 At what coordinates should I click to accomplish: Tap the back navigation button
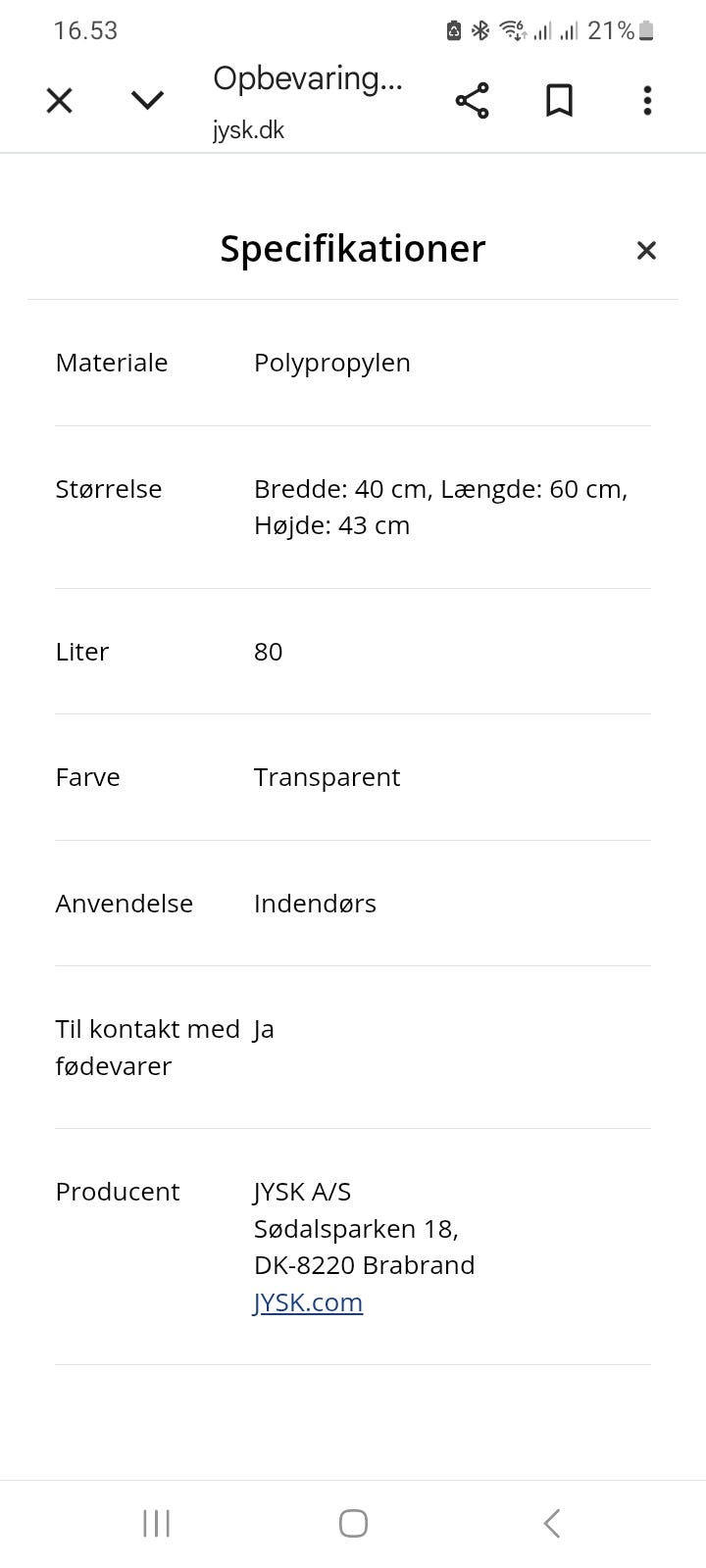(x=550, y=1523)
